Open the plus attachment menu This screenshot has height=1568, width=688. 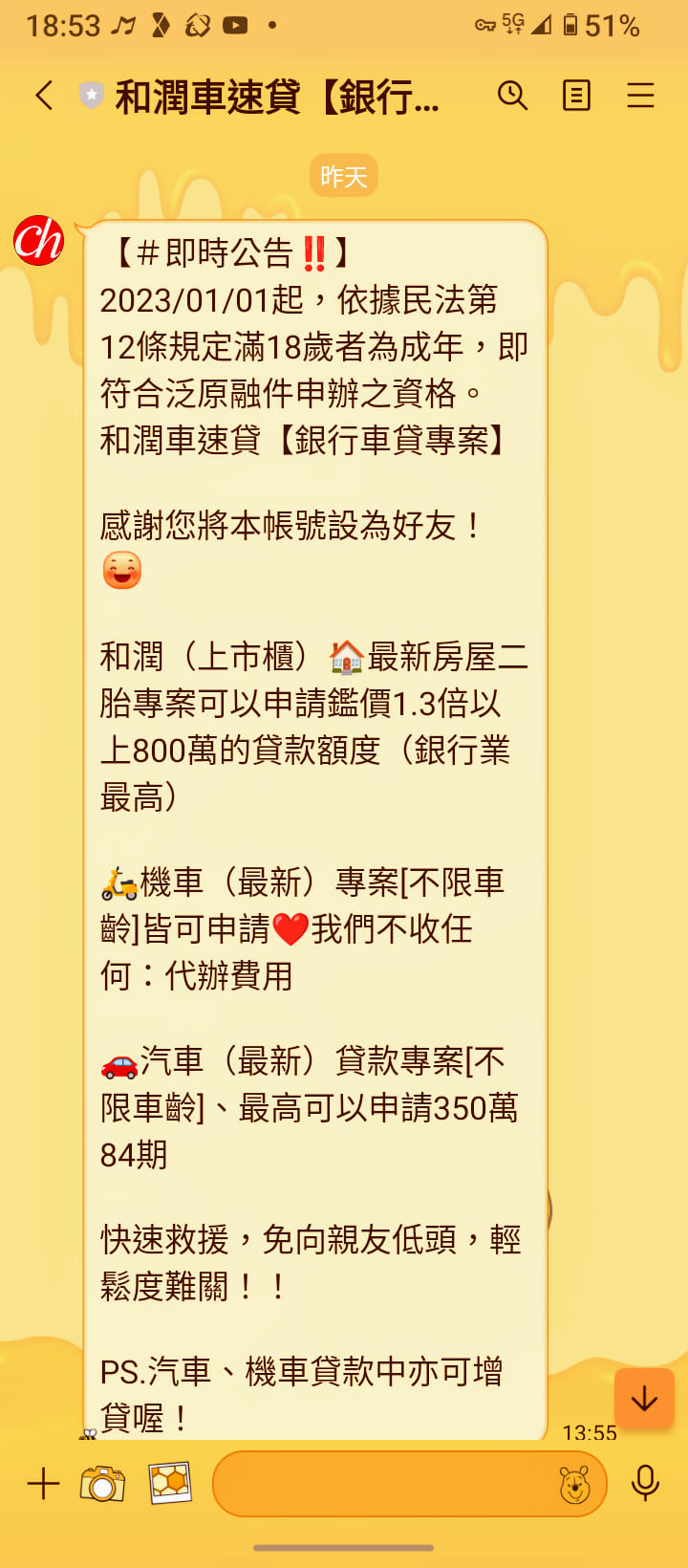[43, 1484]
